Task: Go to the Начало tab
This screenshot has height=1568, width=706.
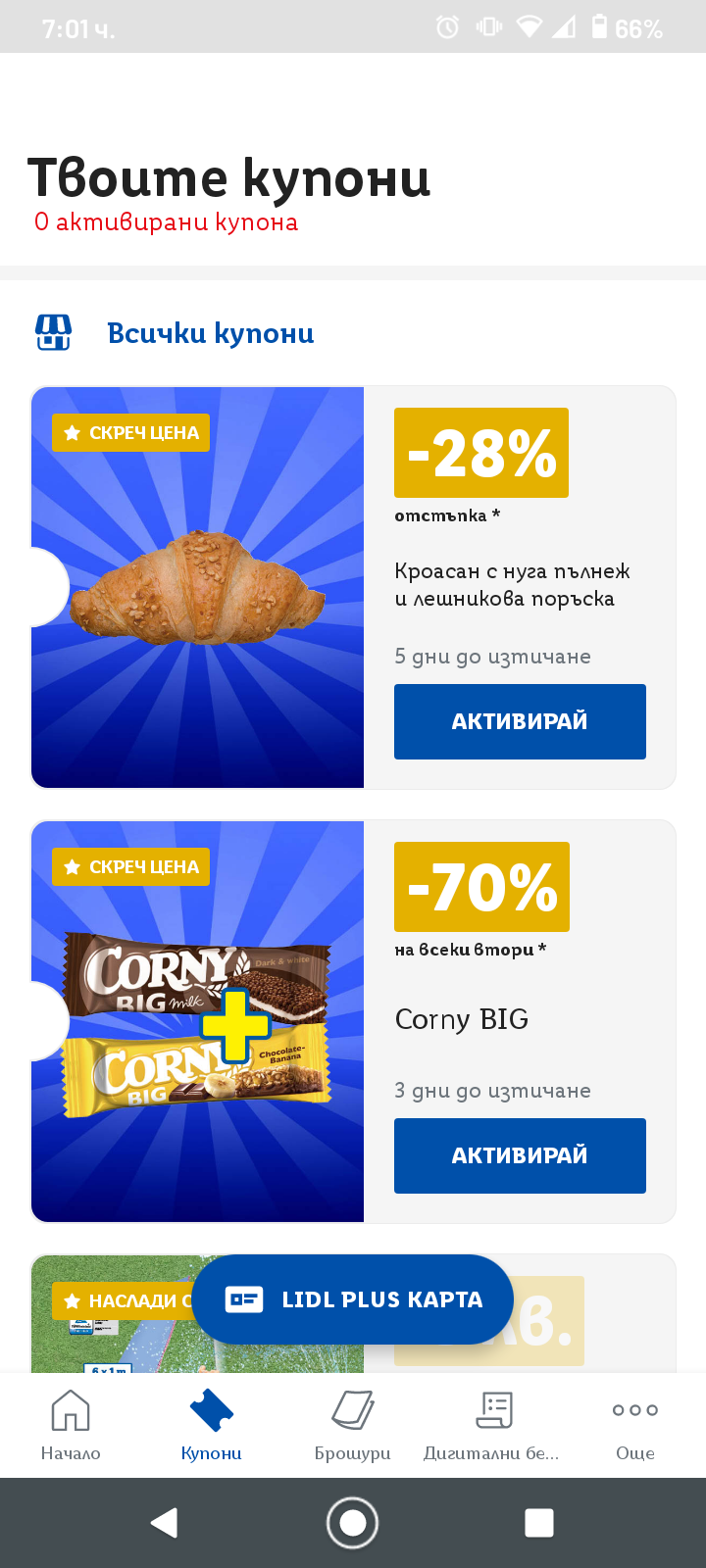Action: (x=71, y=1425)
